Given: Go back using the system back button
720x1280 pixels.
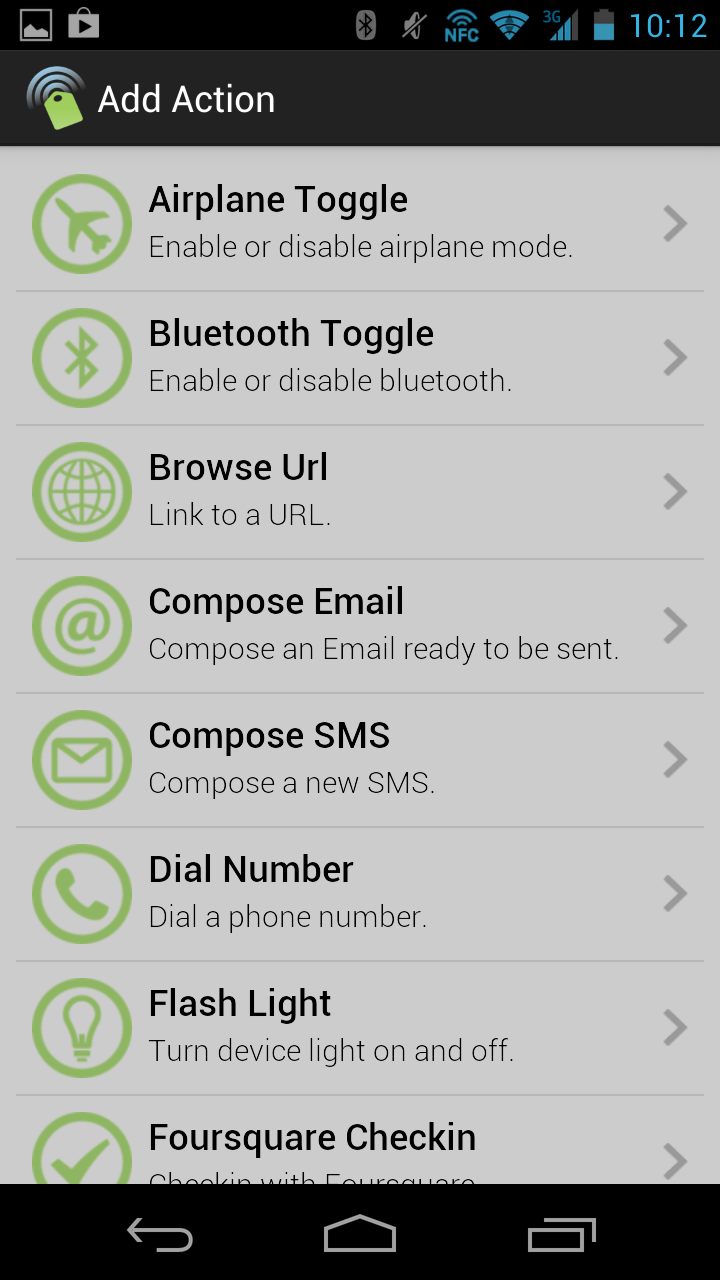Looking at the screenshot, I should click(x=160, y=1235).
